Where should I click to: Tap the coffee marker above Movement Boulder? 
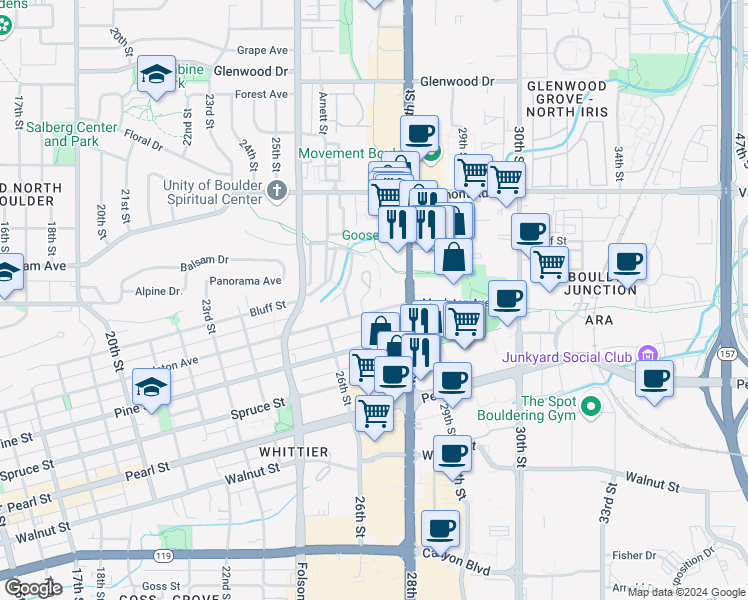[420, 135]
